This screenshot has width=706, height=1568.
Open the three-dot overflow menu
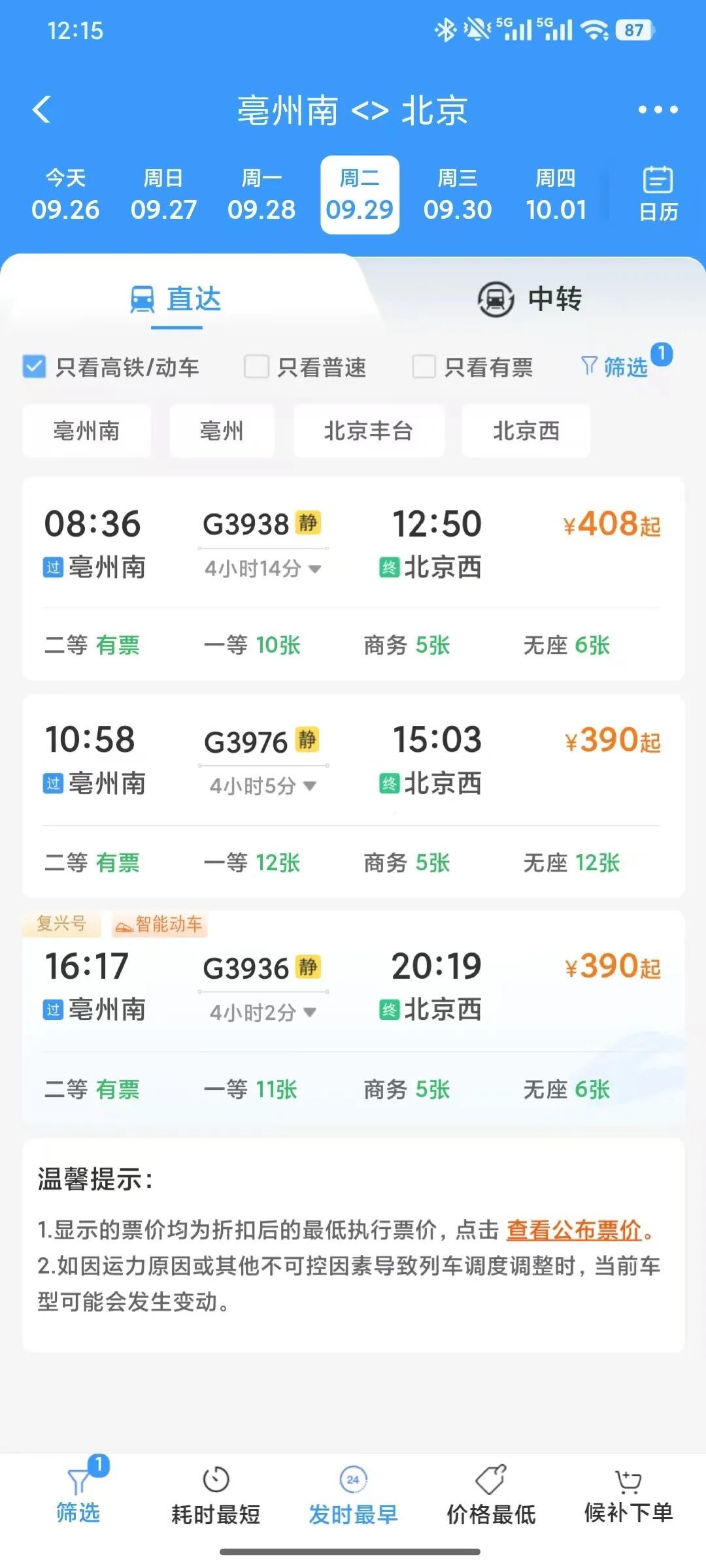point(658,110)
